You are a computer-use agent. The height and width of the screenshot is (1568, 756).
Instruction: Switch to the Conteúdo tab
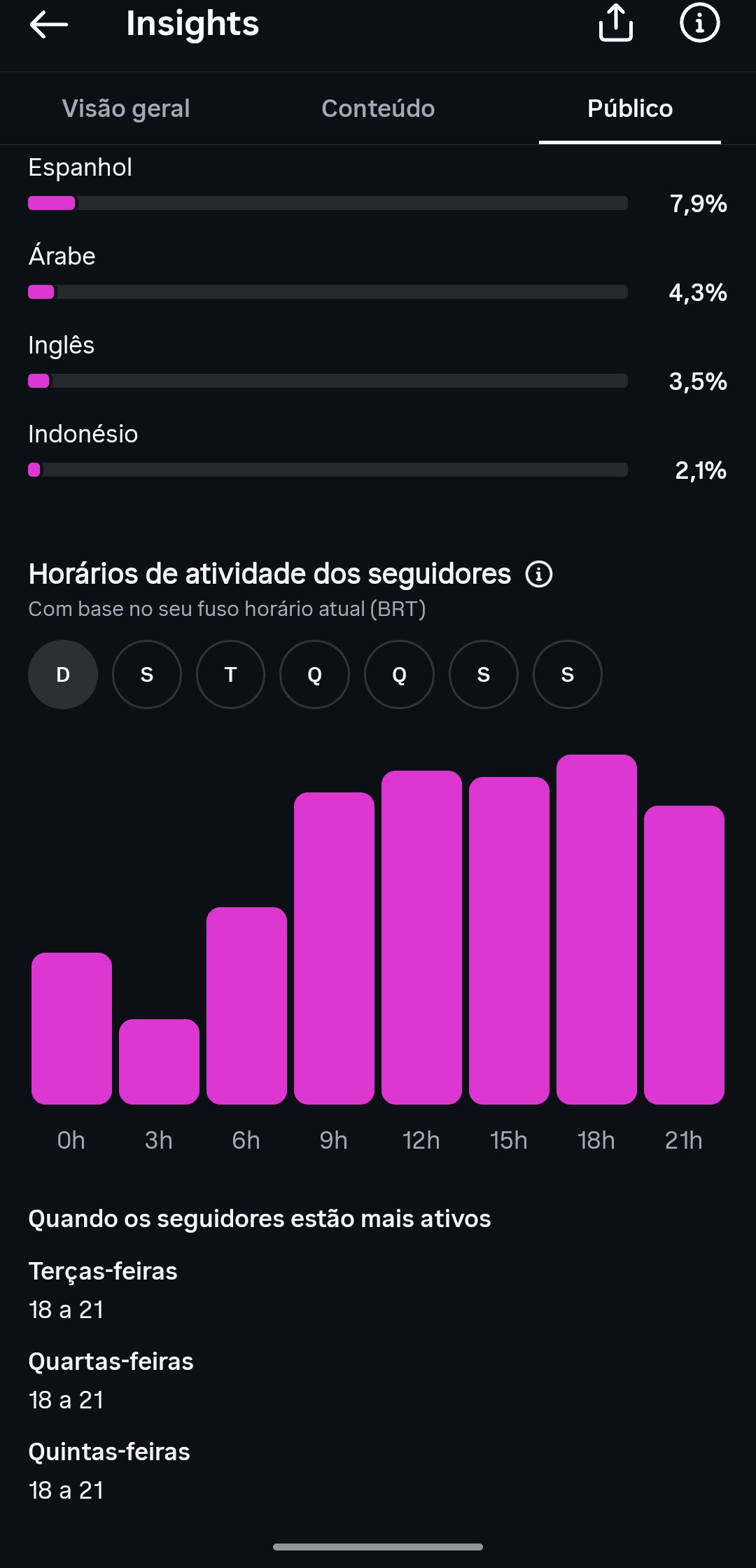pos(378,108)
